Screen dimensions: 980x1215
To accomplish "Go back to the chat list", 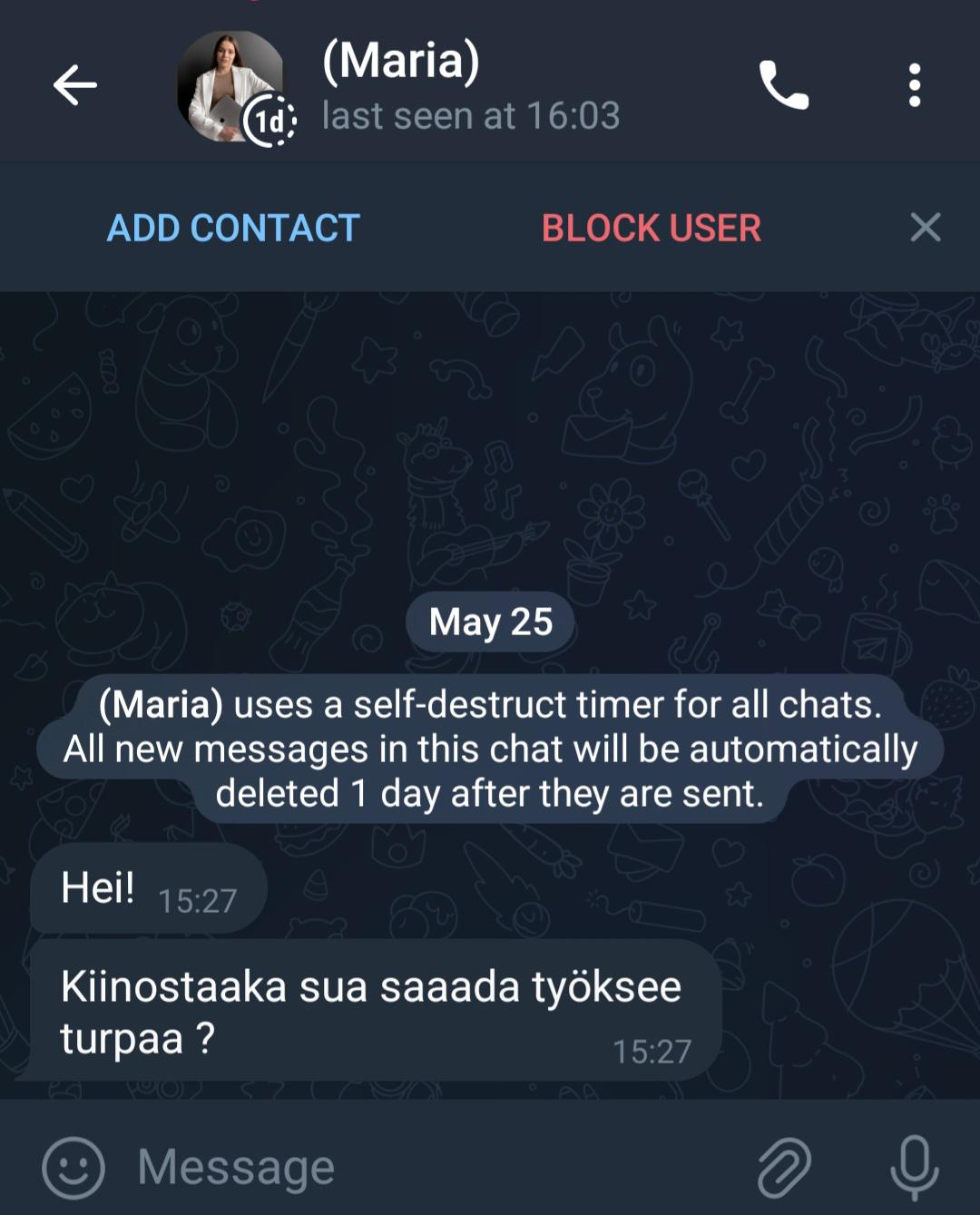I will point(74,86).
